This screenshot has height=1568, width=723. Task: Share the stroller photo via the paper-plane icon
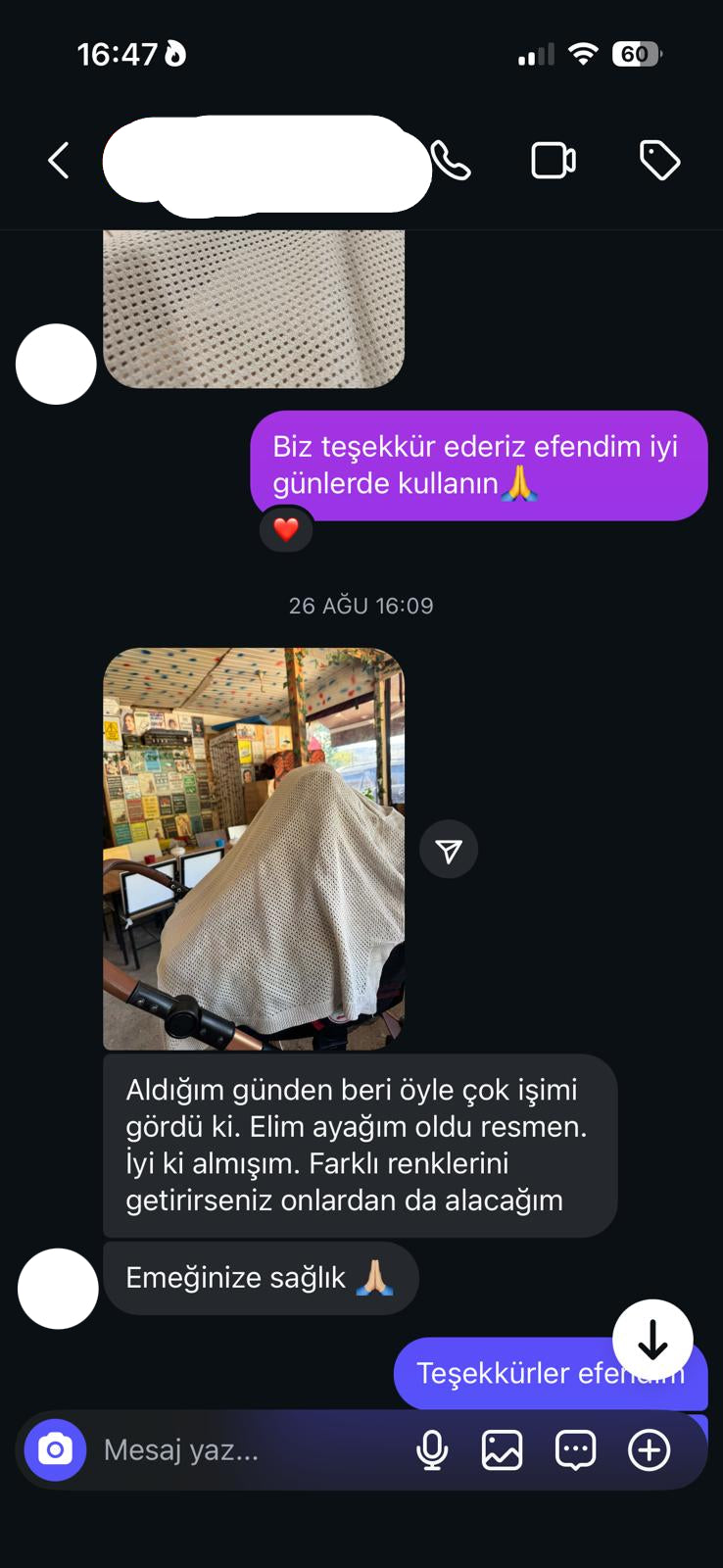point(449,850)
